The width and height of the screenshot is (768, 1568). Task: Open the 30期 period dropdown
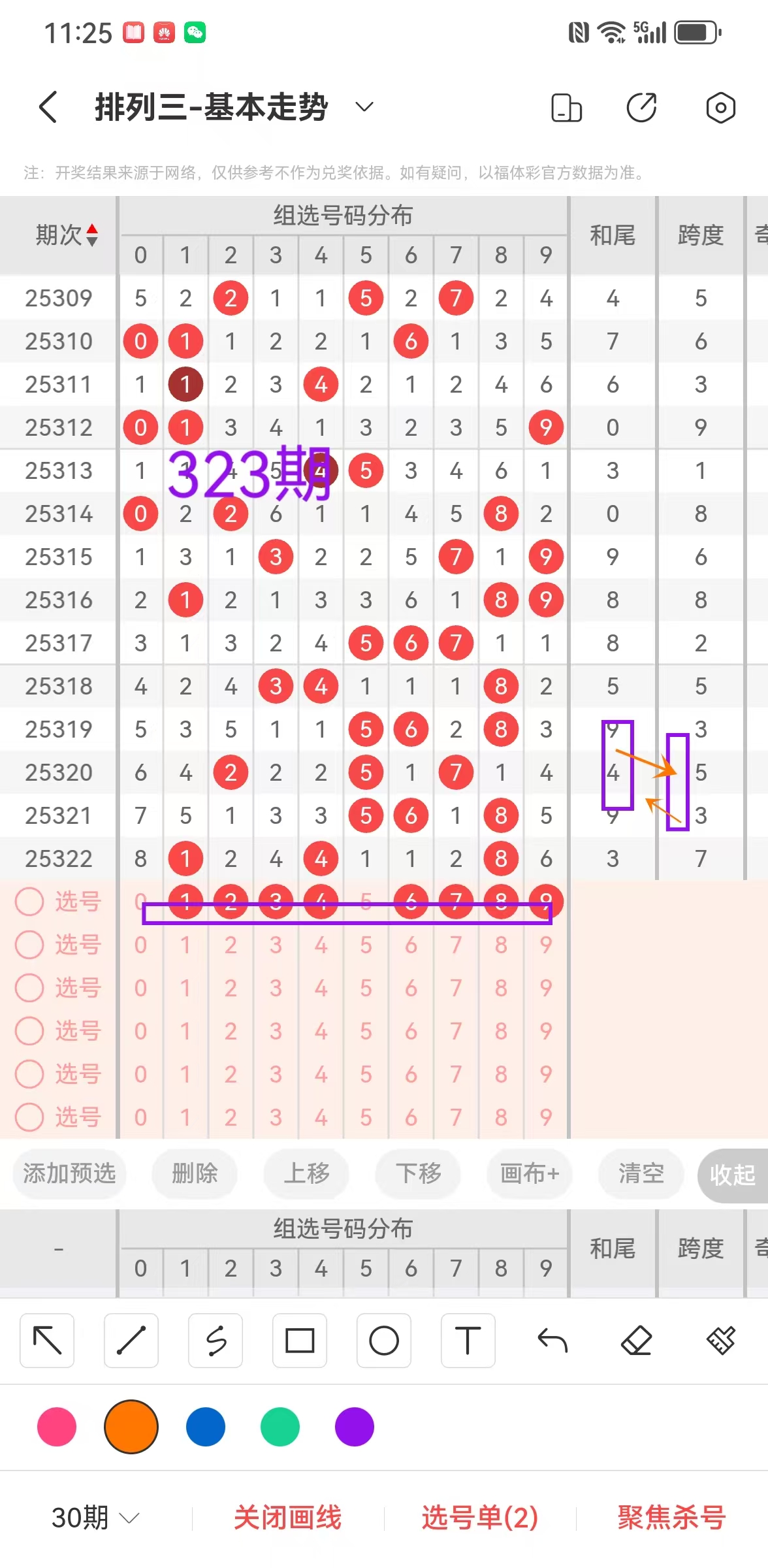[95, 1517]
